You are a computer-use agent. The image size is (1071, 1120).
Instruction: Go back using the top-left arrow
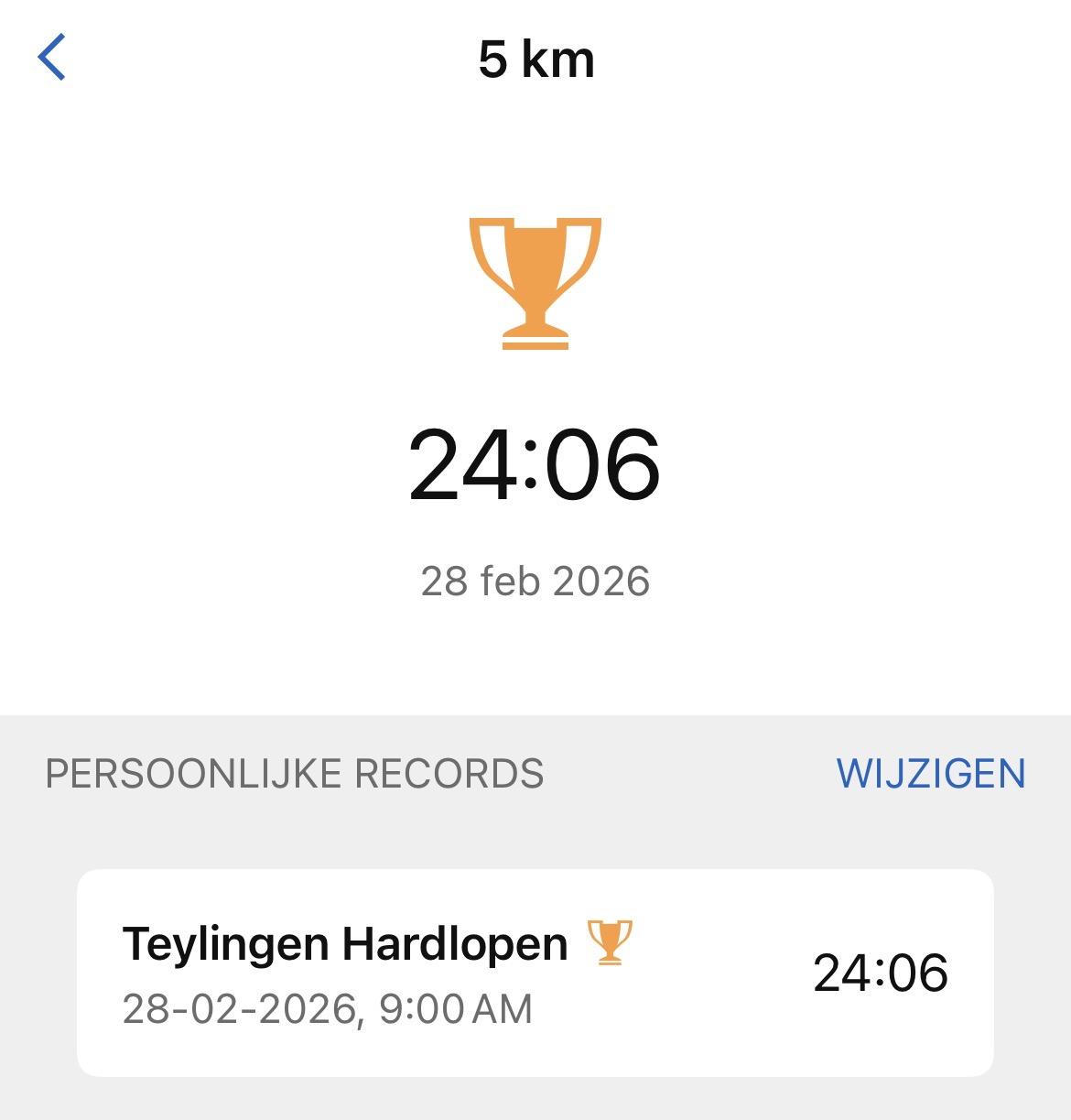coord(52,58)
